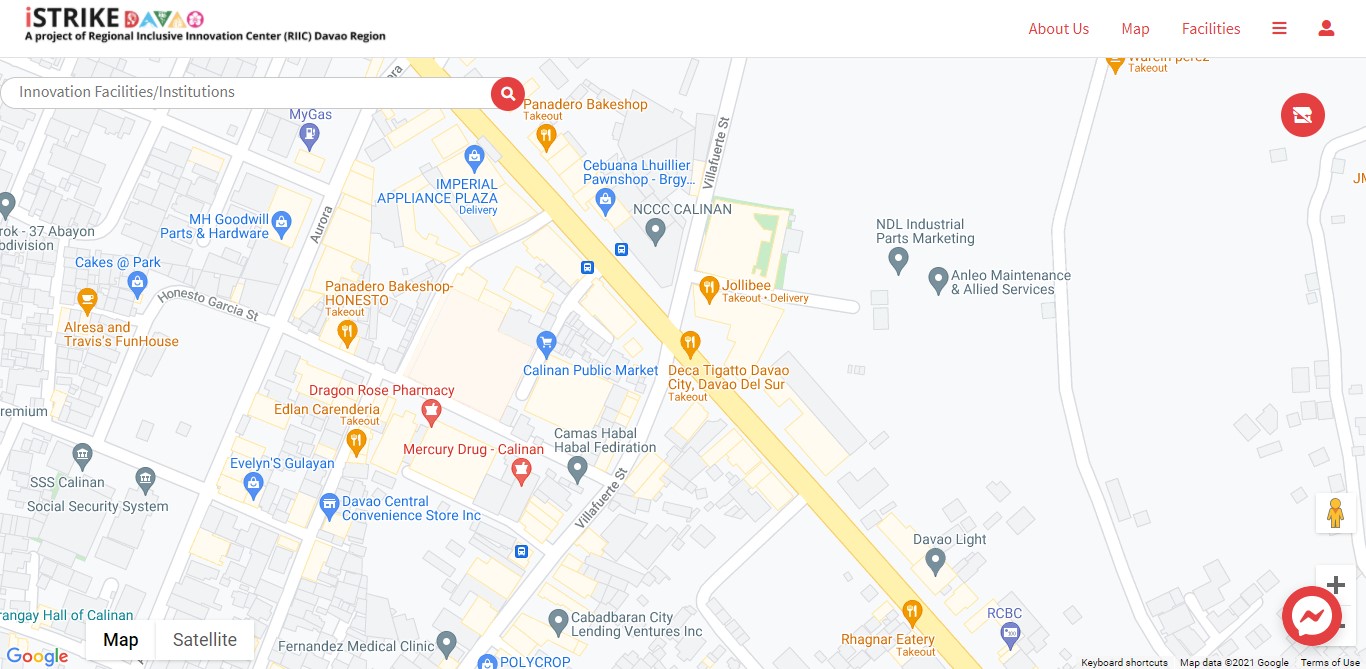Screen dimensions: 1366x669
Task: Open the user profile icon
Action: pos(1326,29)
